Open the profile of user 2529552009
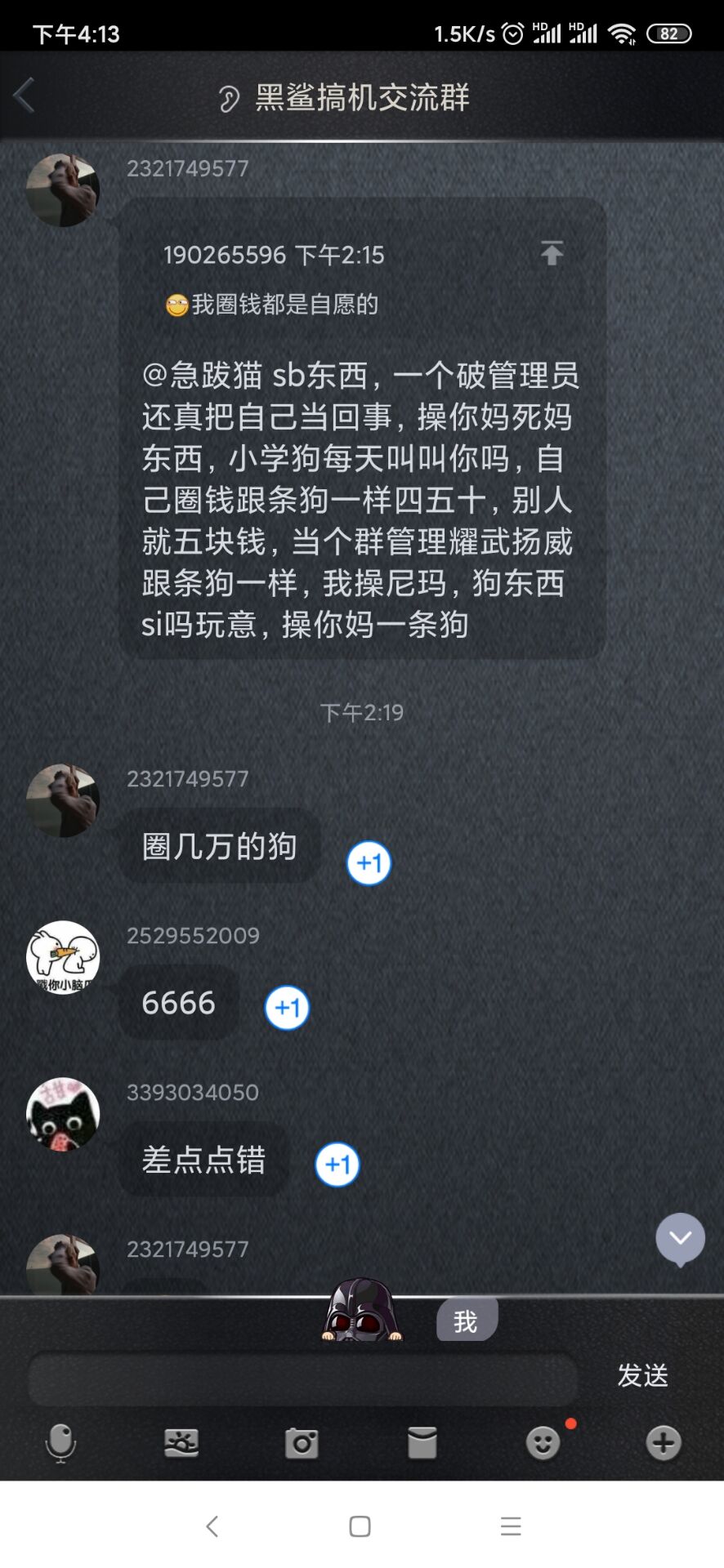The image size is (724, 1568). tap(63, 957)
